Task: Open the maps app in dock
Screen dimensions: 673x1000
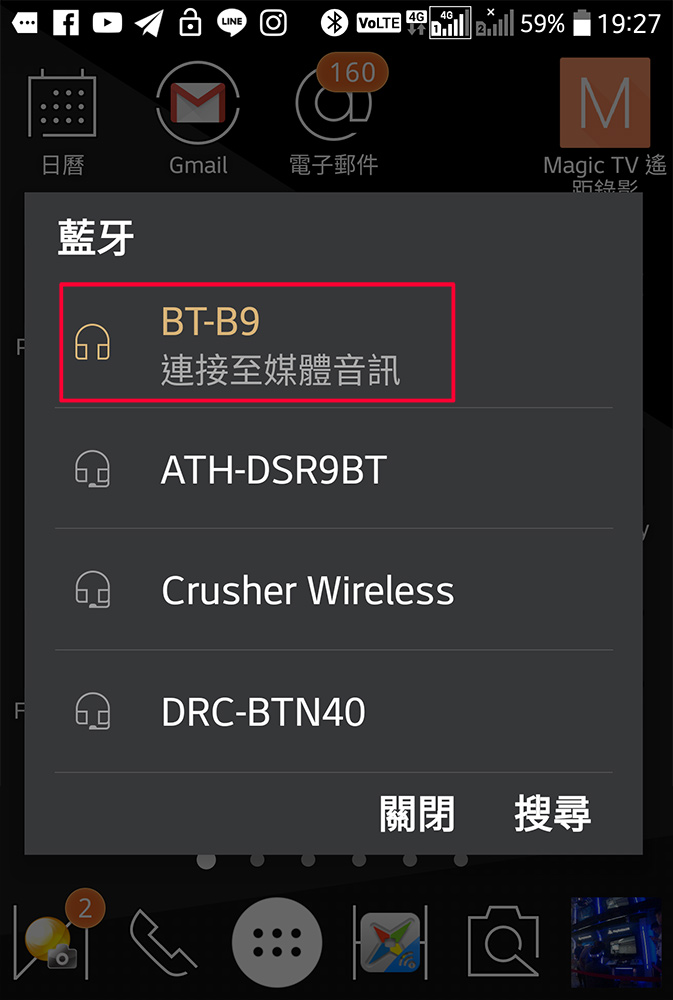Action: (389, 942)
